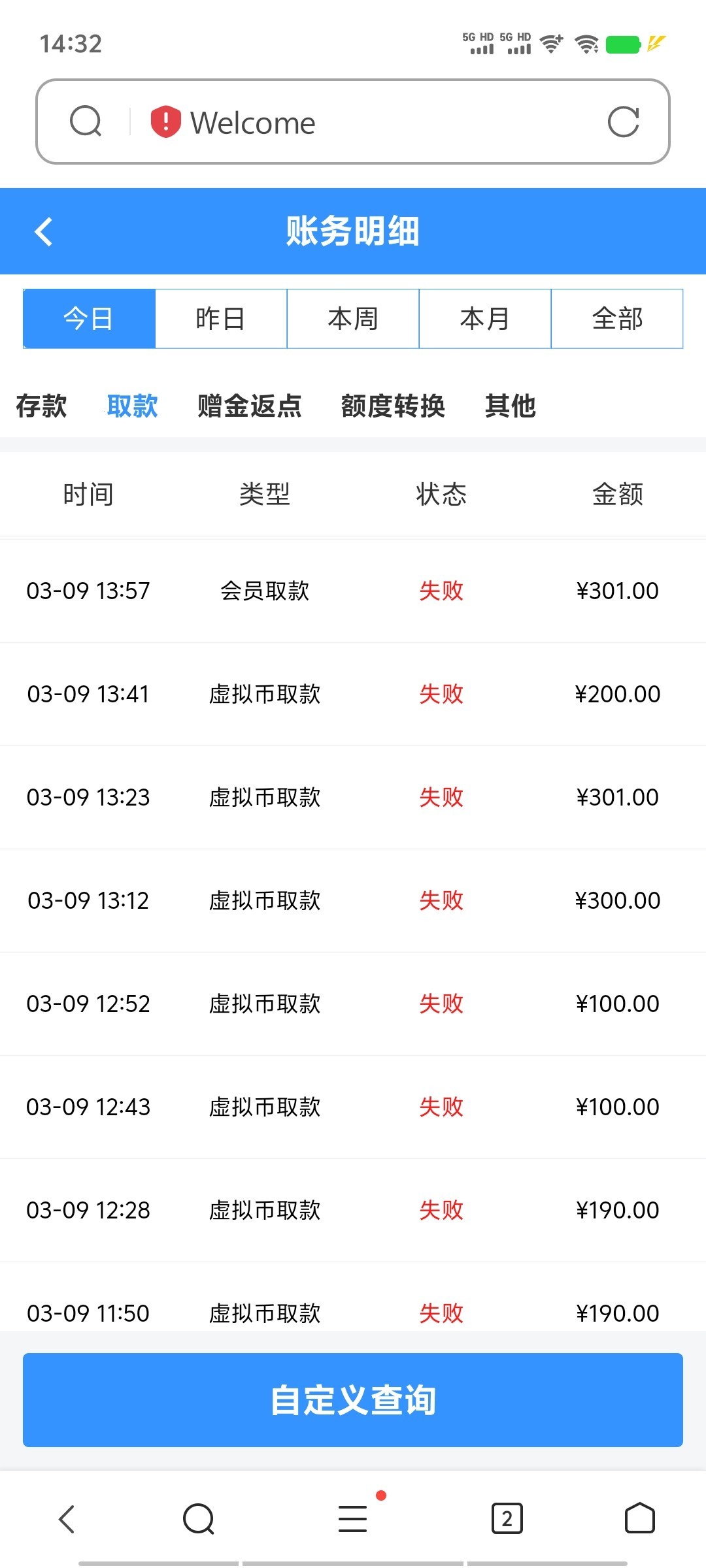This screenshot has width=706, height=1568.
Task: Open the browser menu at the bottom
Action: pos(353,1518)
